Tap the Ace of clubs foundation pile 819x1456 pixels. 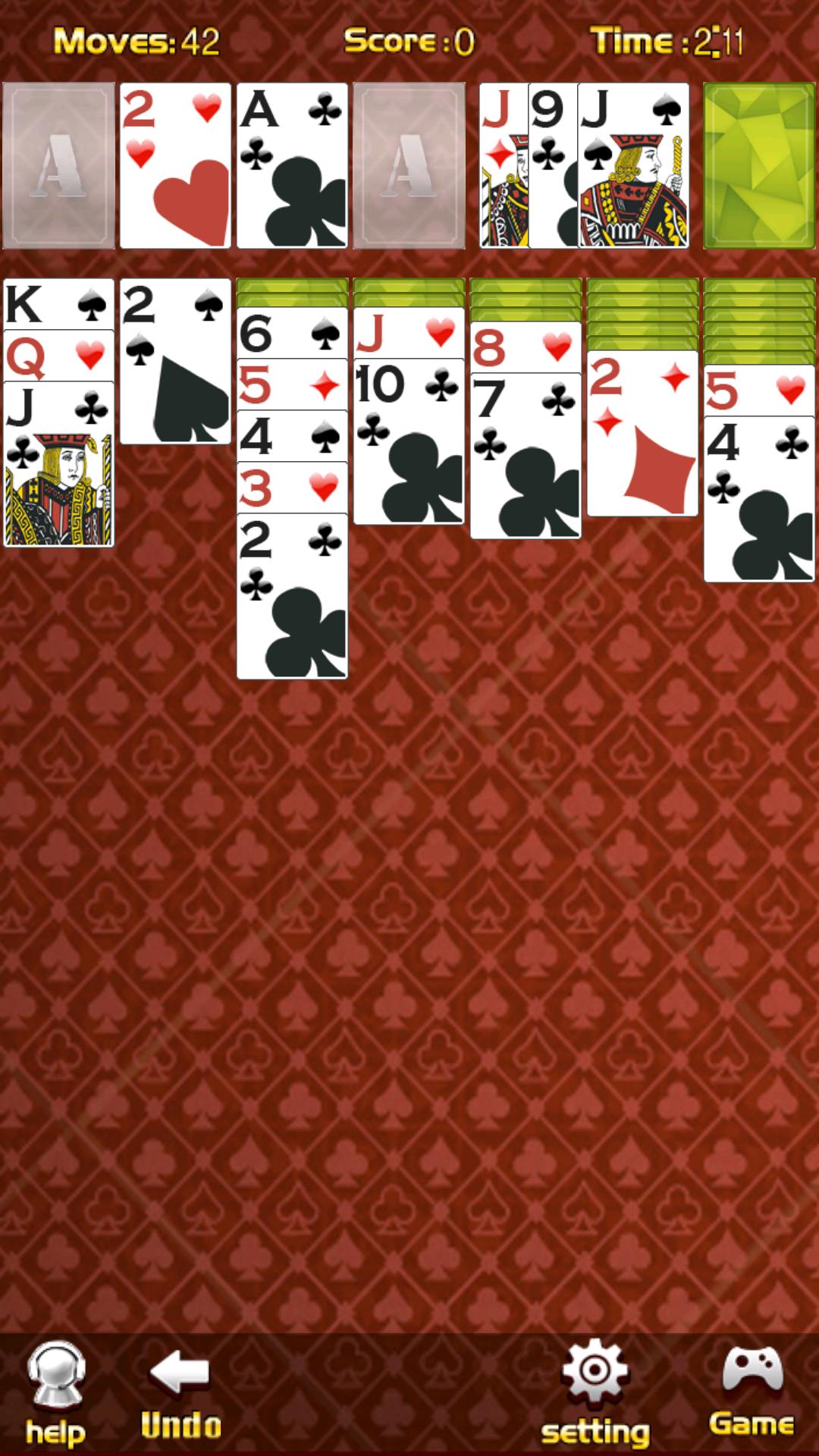point(292,165)
